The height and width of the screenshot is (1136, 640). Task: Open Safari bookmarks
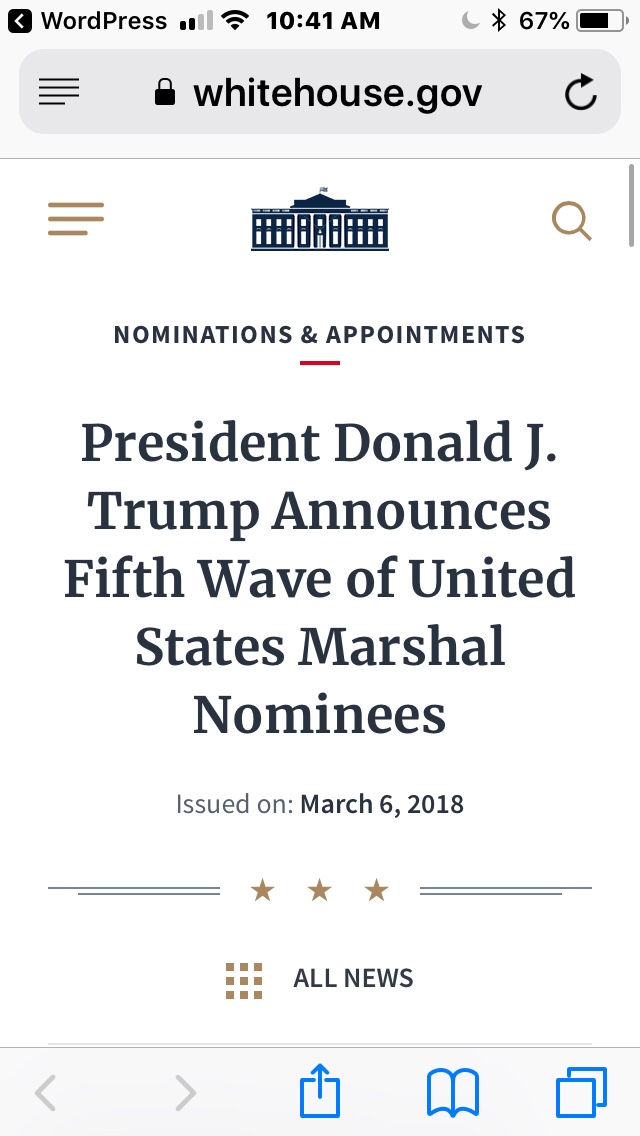coord(453,1092)
